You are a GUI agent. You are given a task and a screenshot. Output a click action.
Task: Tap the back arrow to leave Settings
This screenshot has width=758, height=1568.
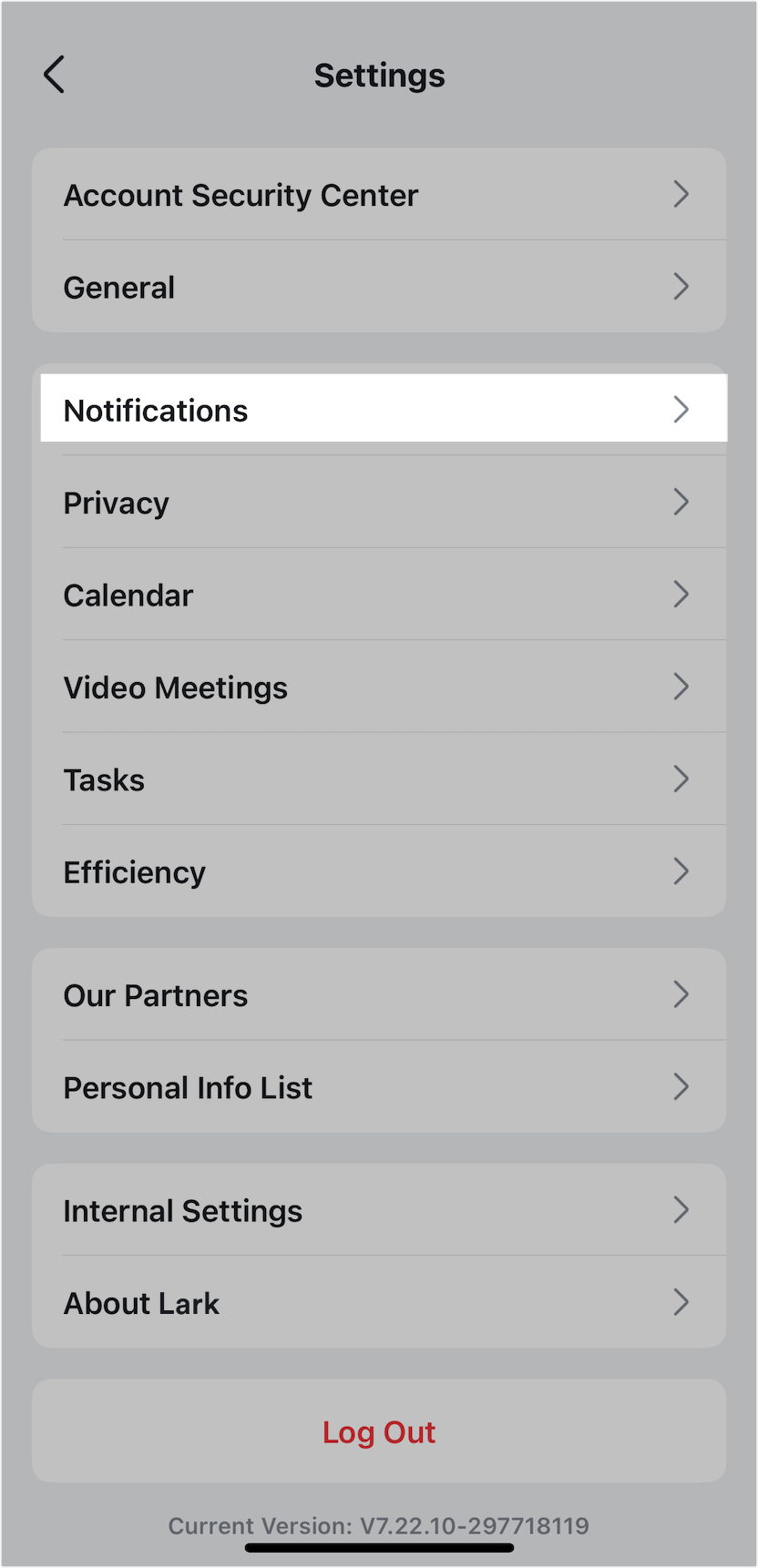(x=54, y=75)
